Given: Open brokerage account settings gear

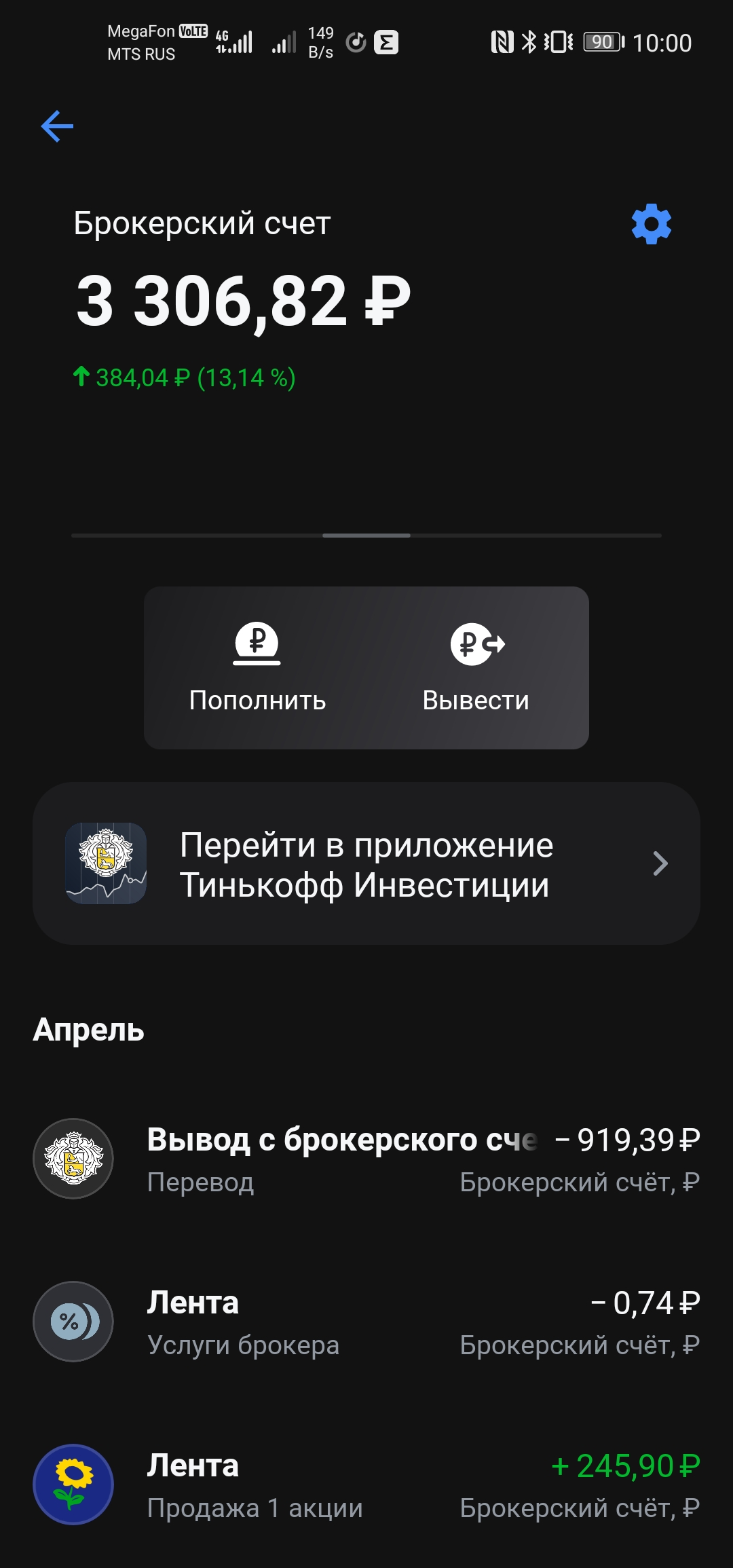Looking at the screenshot, I should pos(651,224).
